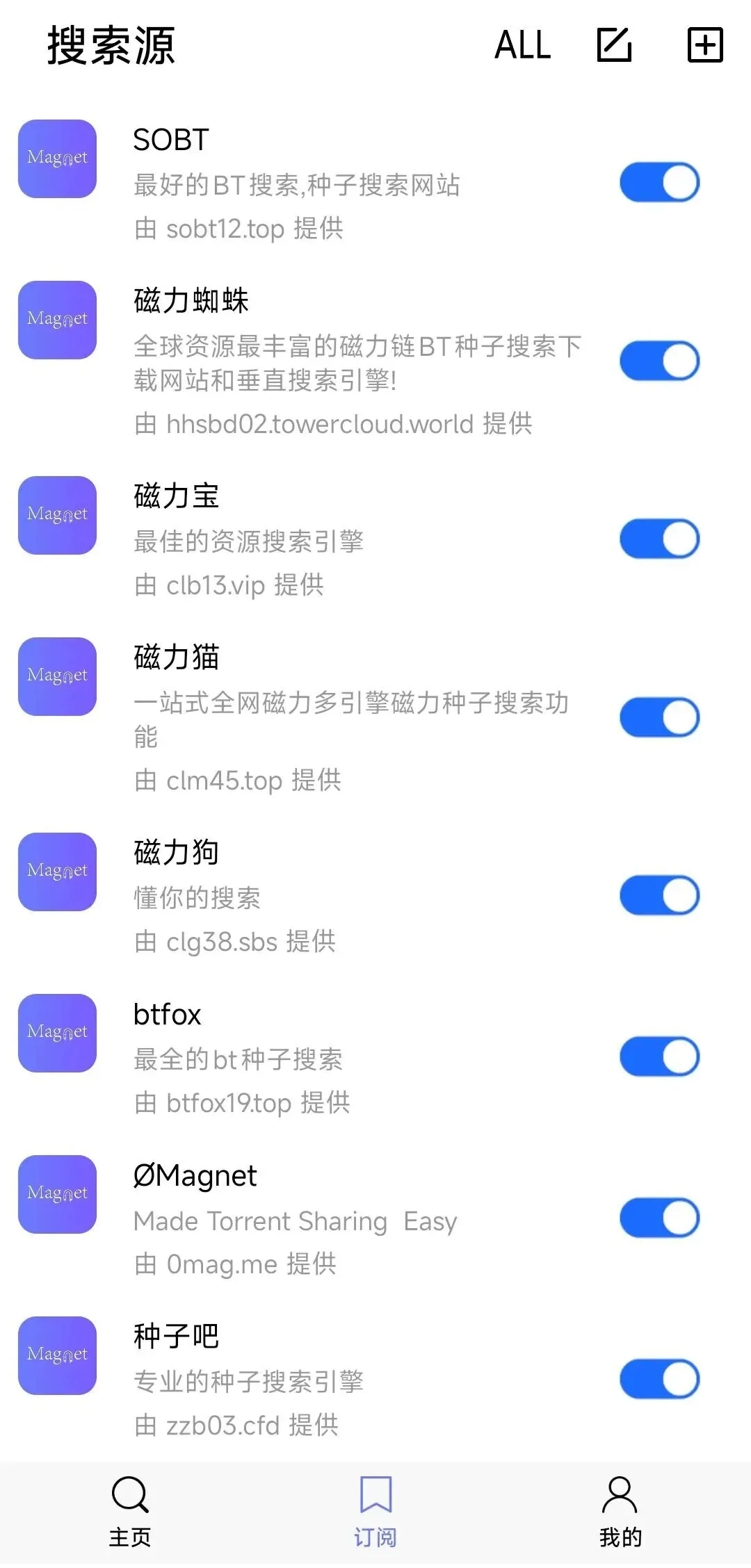Disable the SOBT source switch
The image size is (751, 1568).
coord(659,182)
